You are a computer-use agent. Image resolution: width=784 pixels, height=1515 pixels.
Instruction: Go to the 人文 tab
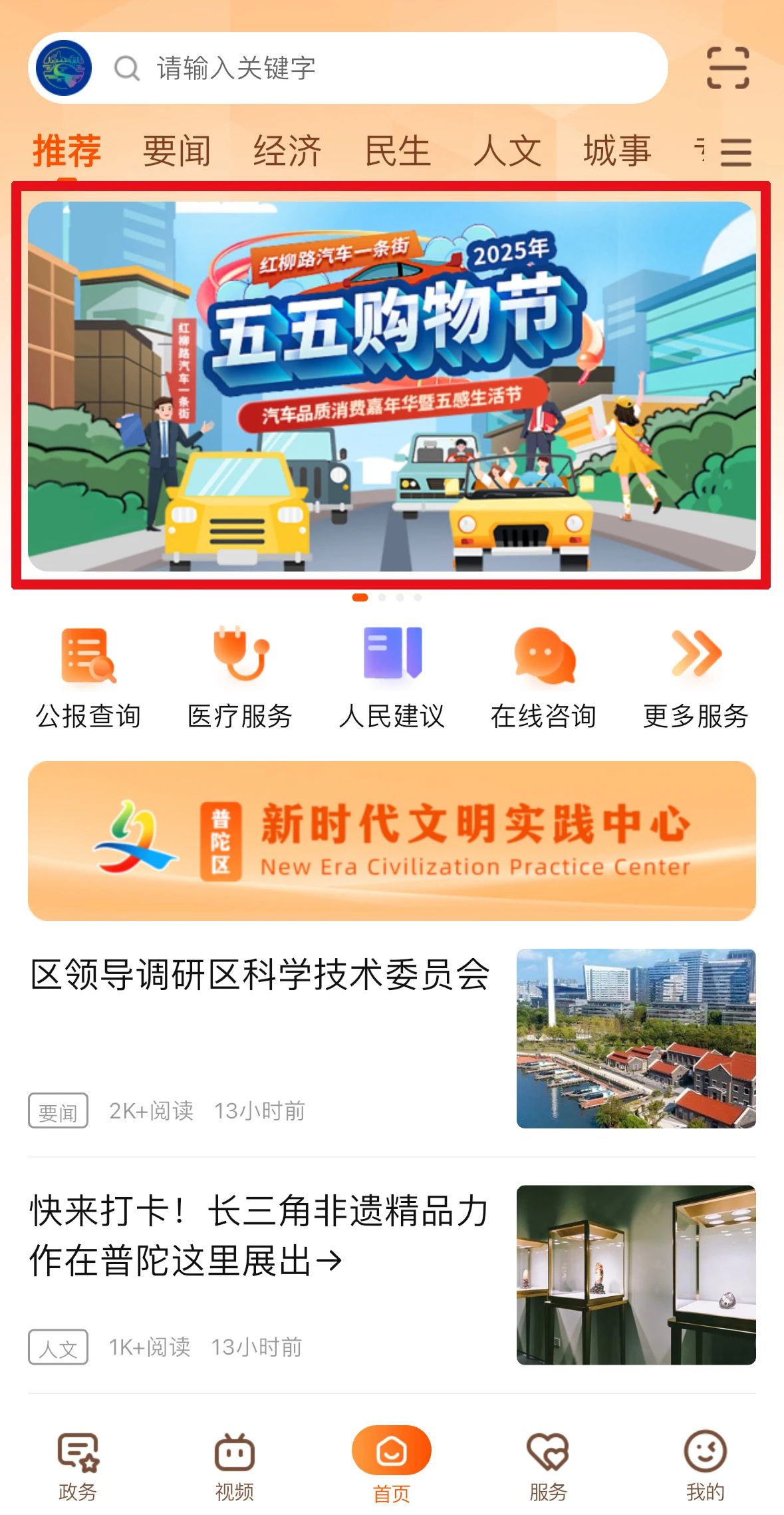(507, 151)
